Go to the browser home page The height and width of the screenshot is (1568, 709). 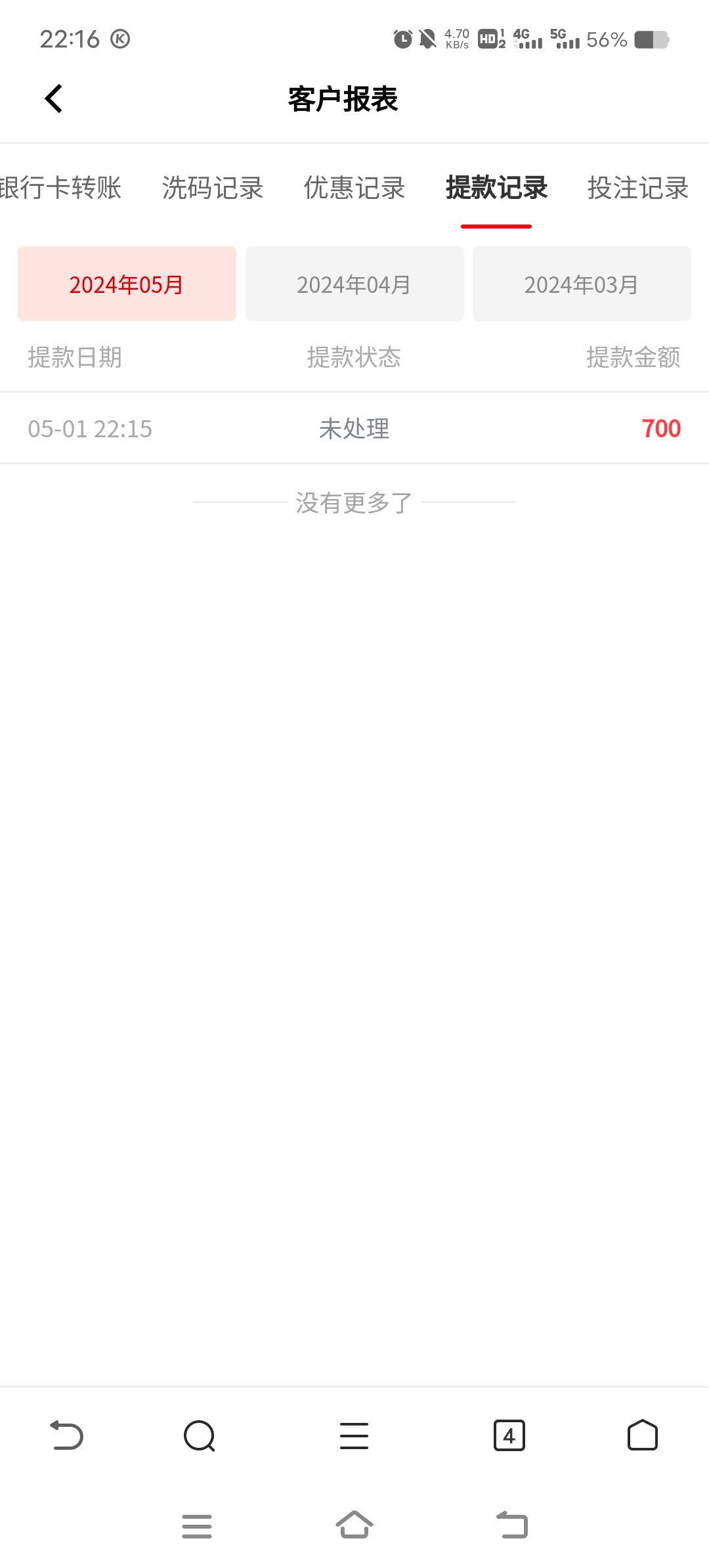[x=642, y=1435]
